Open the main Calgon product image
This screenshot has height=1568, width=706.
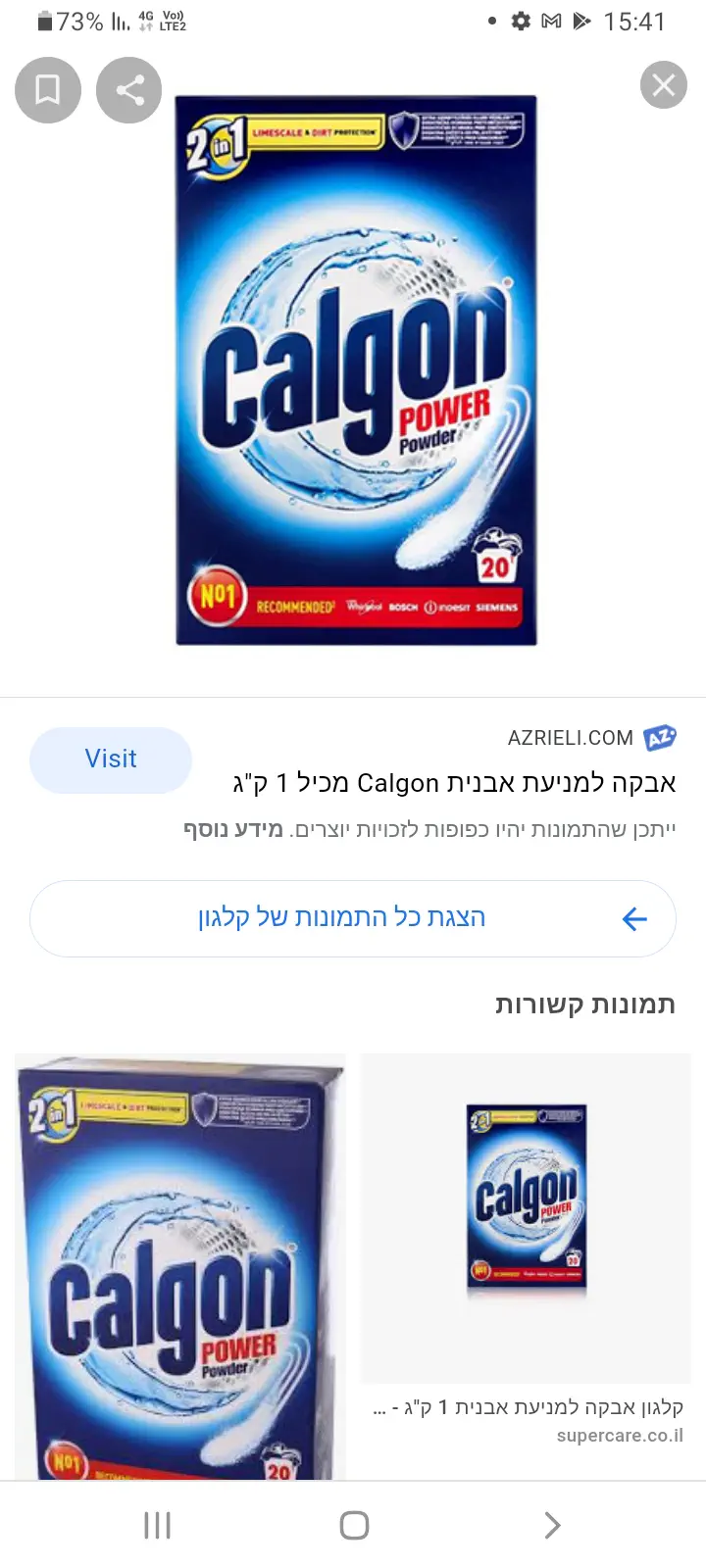(x=356, y=370)
